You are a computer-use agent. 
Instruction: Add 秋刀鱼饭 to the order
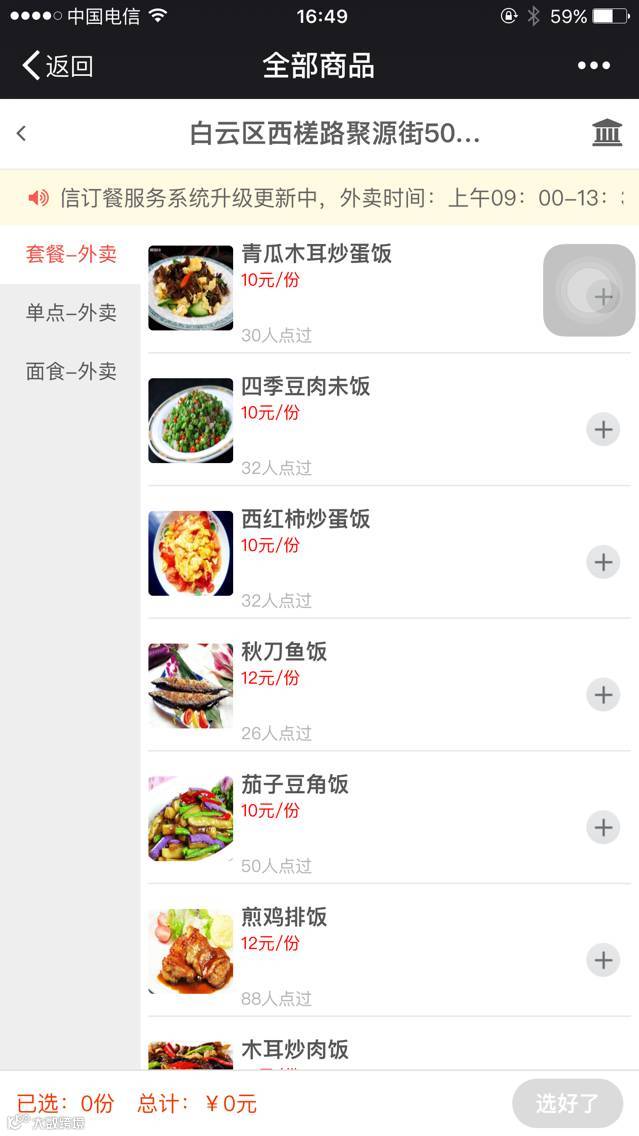point(602,695)
